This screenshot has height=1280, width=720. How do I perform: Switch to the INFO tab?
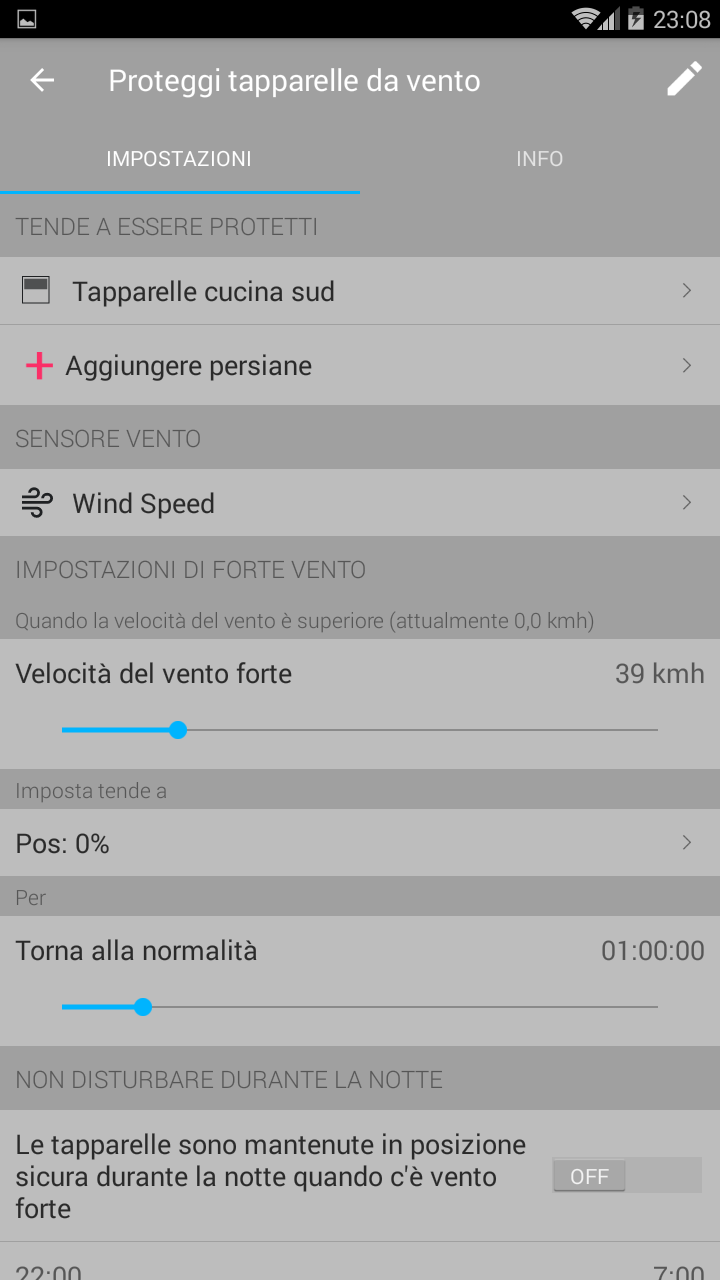pos(540,159)
